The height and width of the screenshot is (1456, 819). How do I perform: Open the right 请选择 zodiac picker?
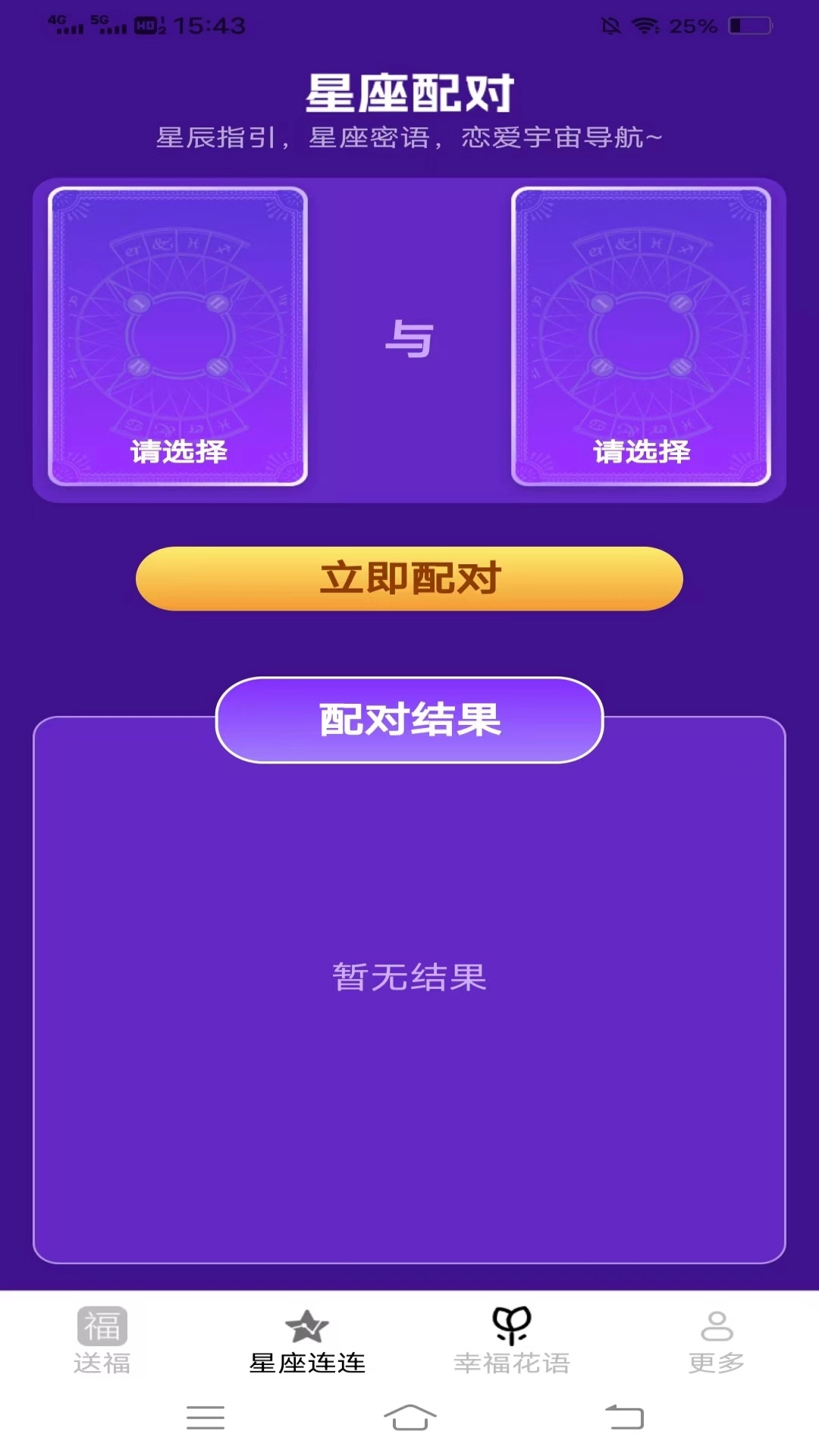click(642, 450)
